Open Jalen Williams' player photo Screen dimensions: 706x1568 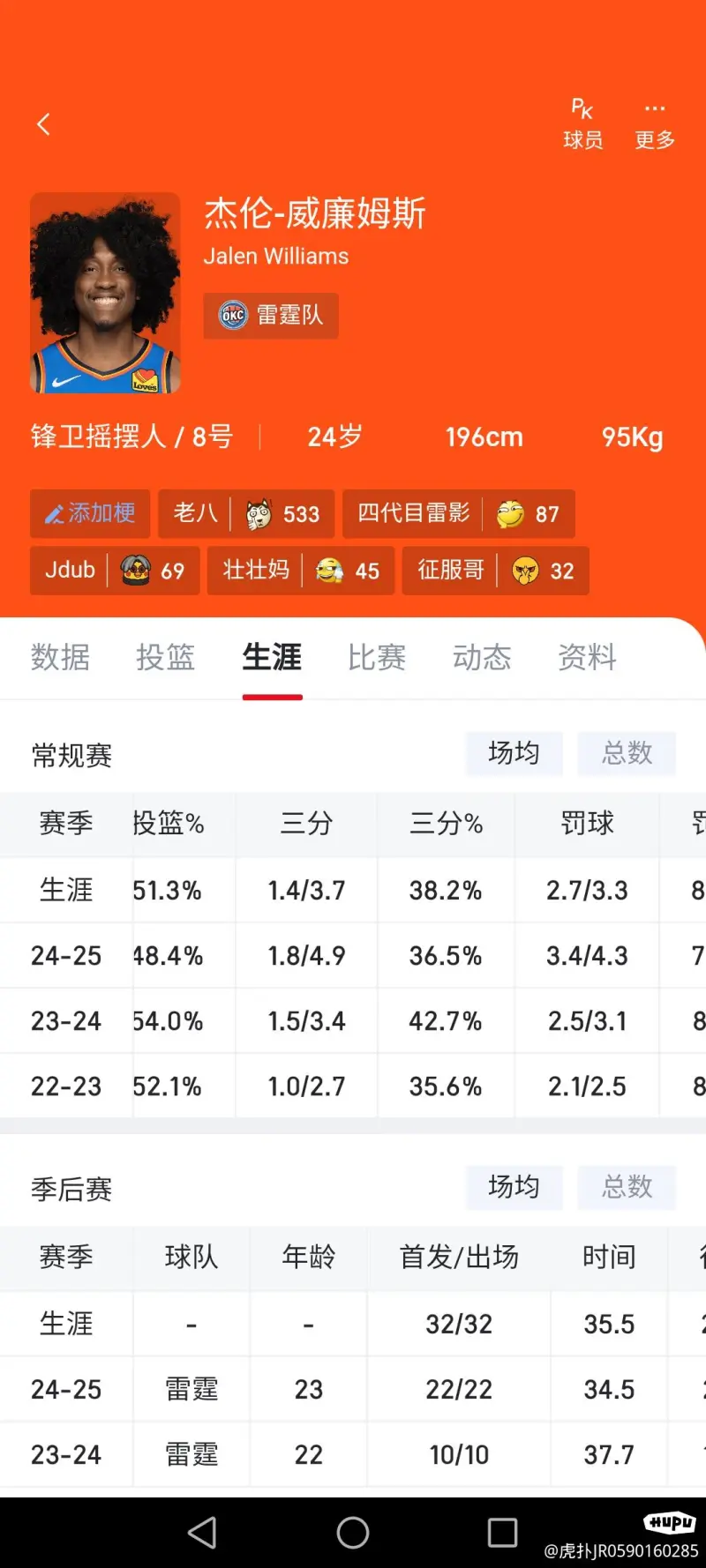click(105, 293)
